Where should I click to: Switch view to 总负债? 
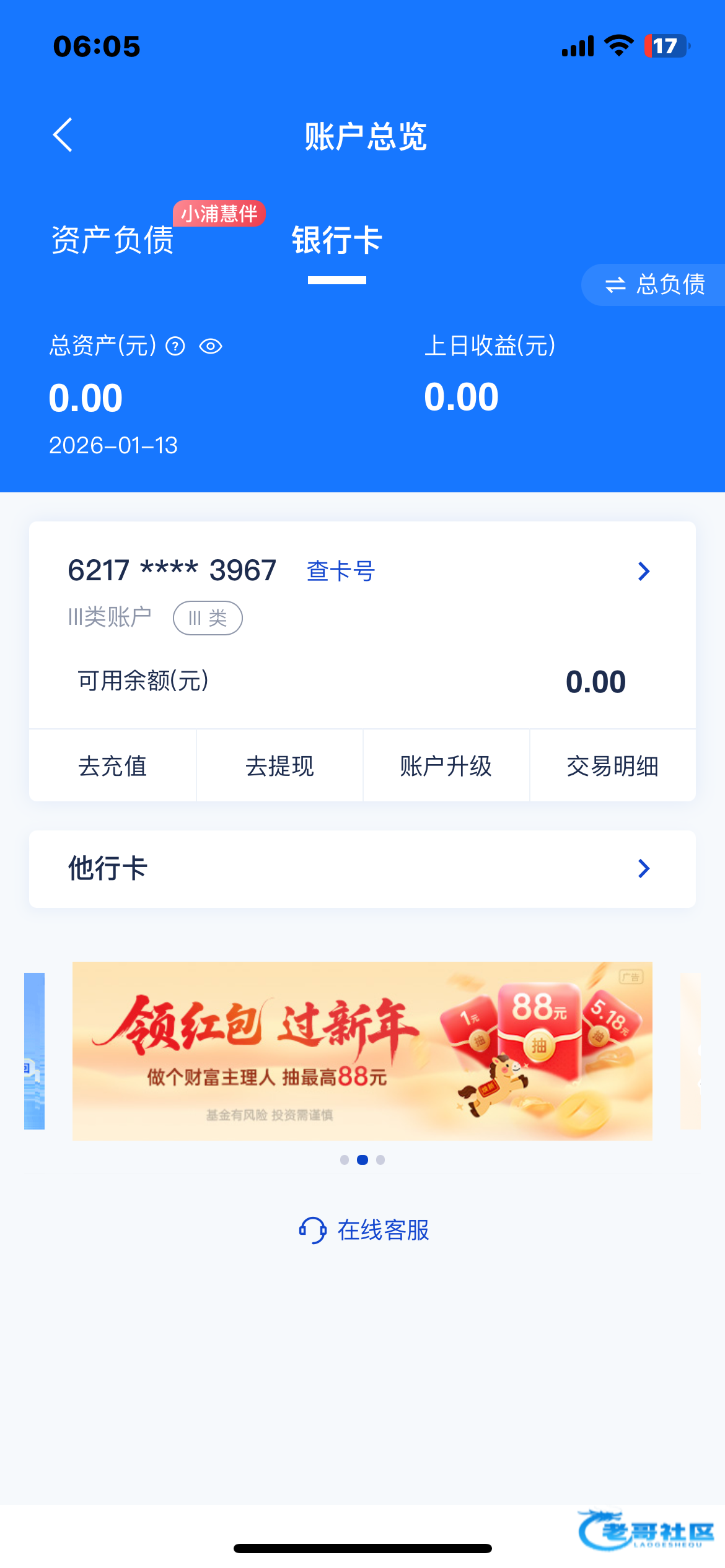point(654,285)
